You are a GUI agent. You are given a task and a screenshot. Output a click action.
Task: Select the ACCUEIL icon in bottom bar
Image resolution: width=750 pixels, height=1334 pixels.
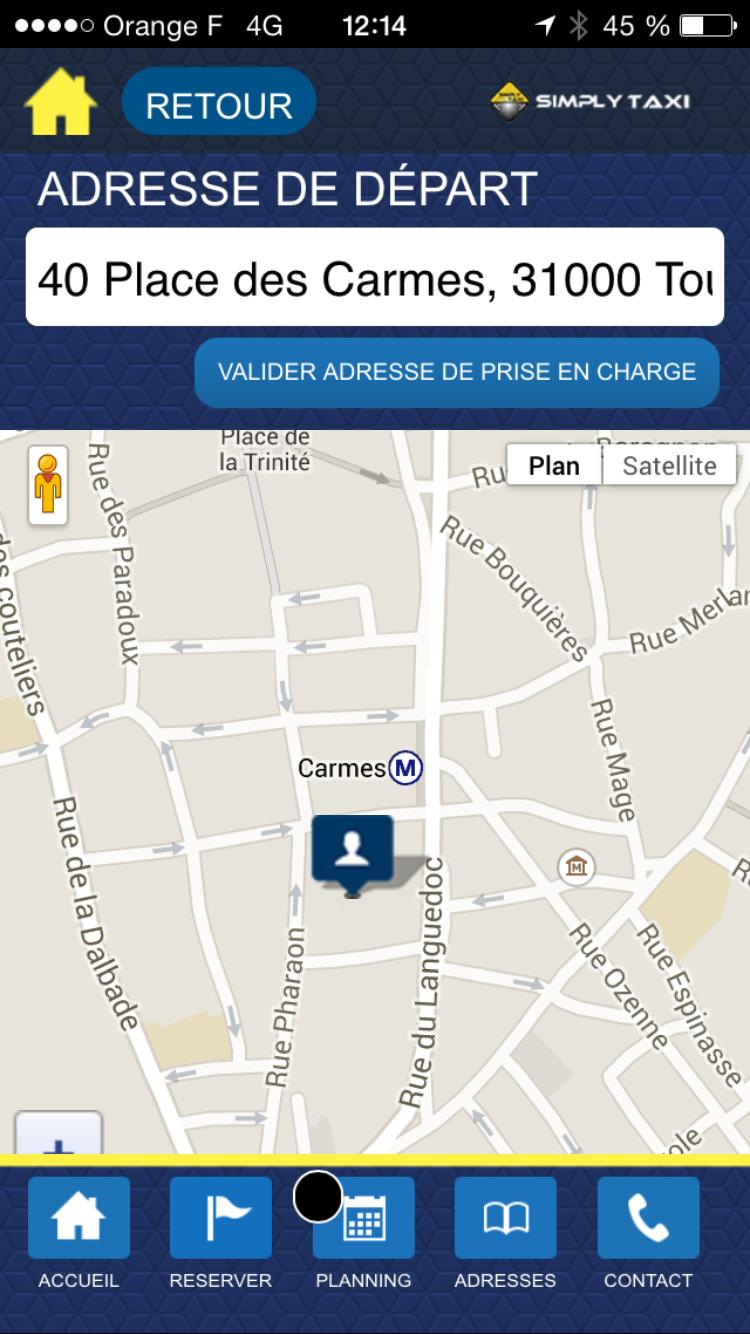78,1216
